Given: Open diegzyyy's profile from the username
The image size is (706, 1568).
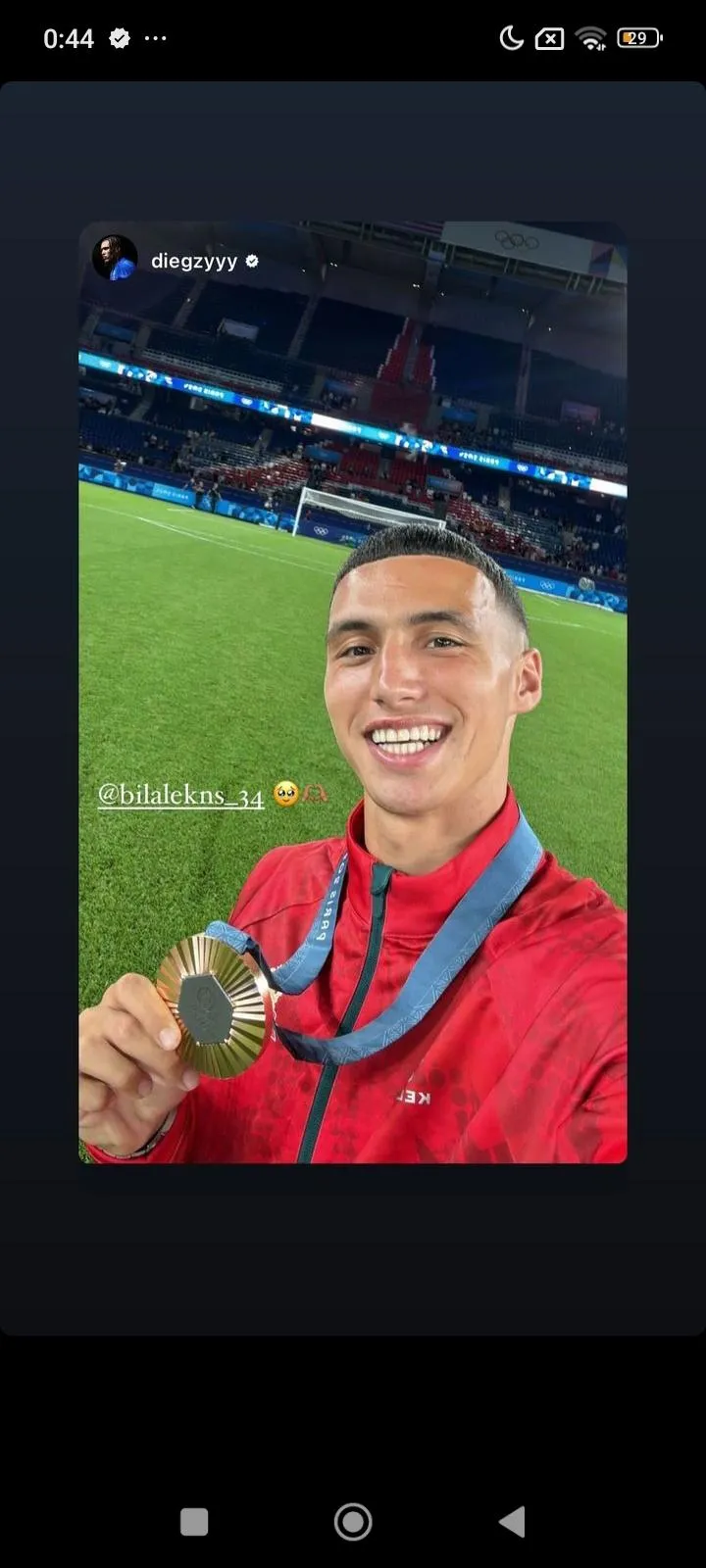Looking at the screenshot, I should pos(194,262).
